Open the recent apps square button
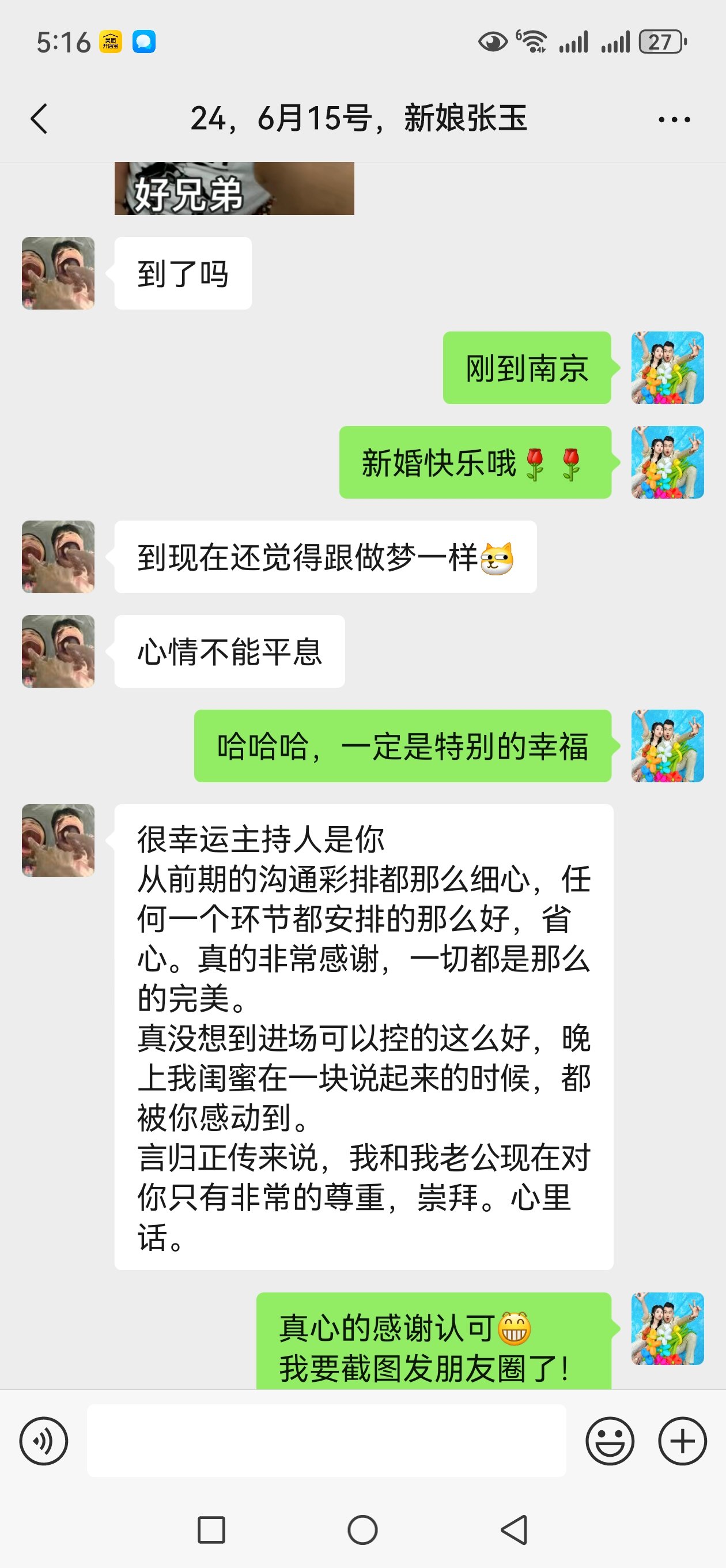Screen dimensions: 726x1568 (212, 1529)
